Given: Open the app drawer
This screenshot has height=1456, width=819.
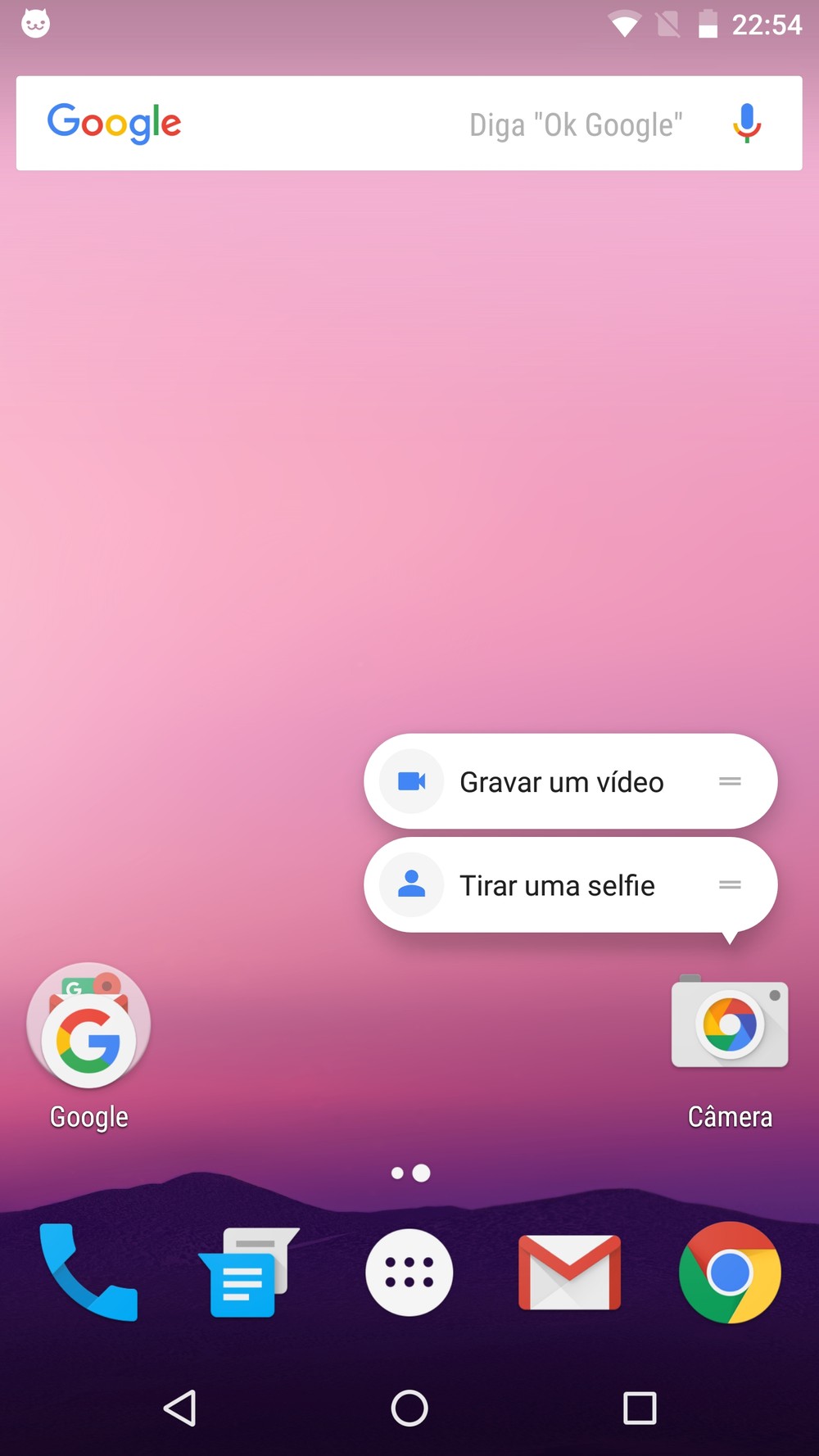Looking at the screenshot, I should click(409, 1272).
